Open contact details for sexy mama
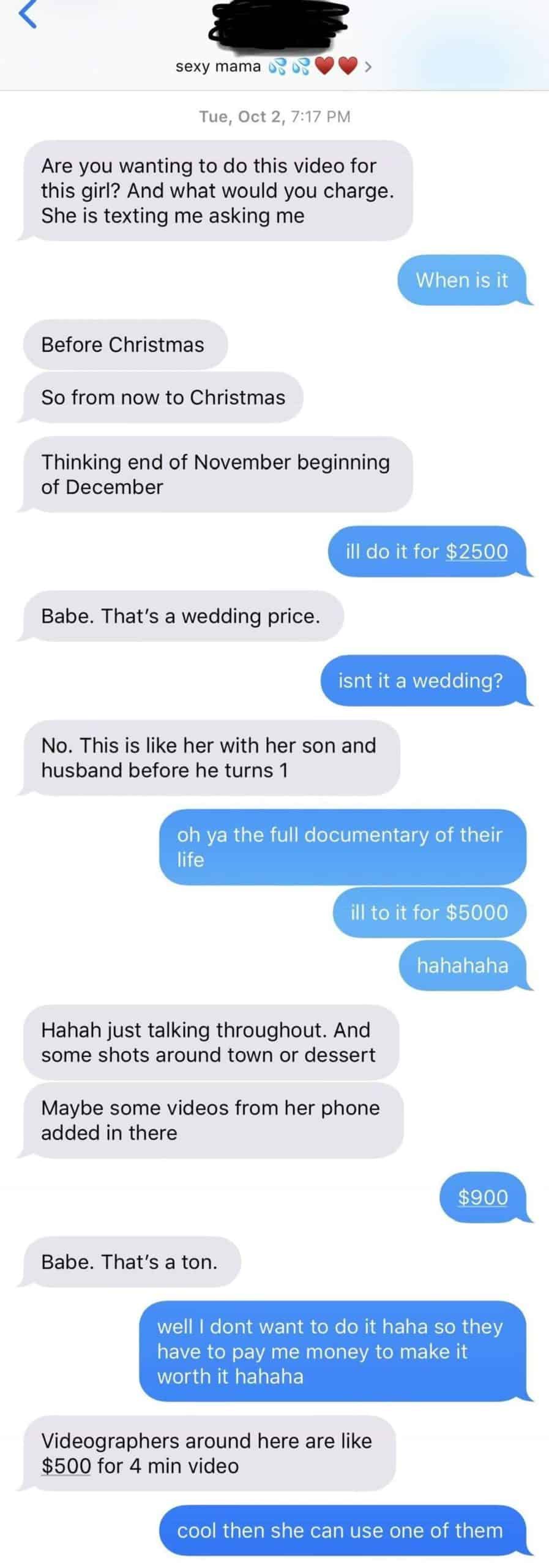This screenshot has width=549, height=1568. point(273,67)
